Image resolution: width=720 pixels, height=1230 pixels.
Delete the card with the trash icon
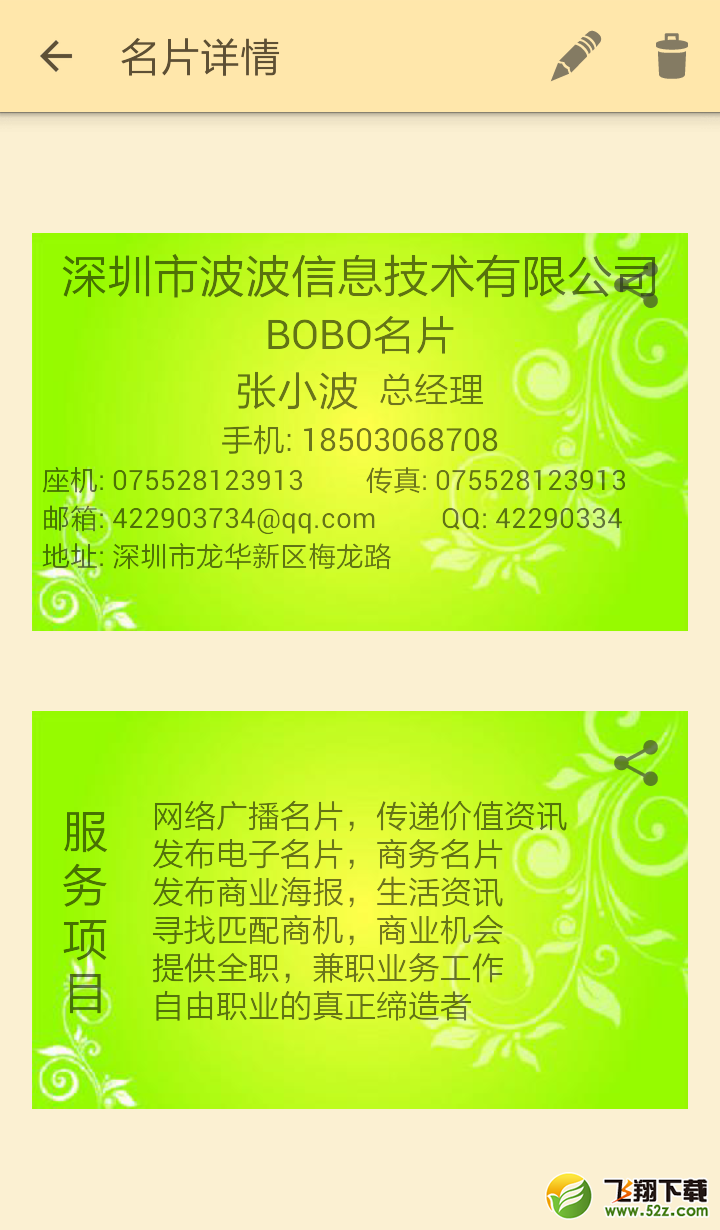[x=672, y=56]
